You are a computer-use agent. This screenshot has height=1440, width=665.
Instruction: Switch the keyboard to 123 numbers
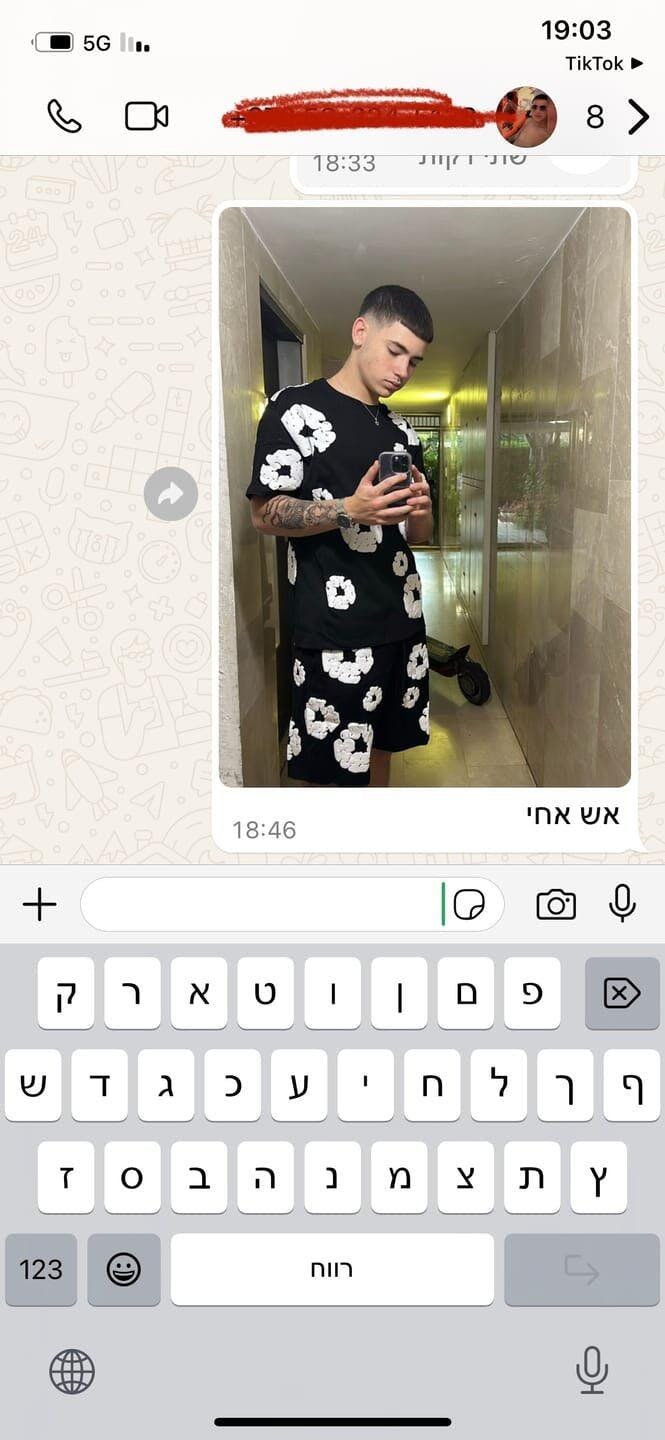(x=41, y=1270)
